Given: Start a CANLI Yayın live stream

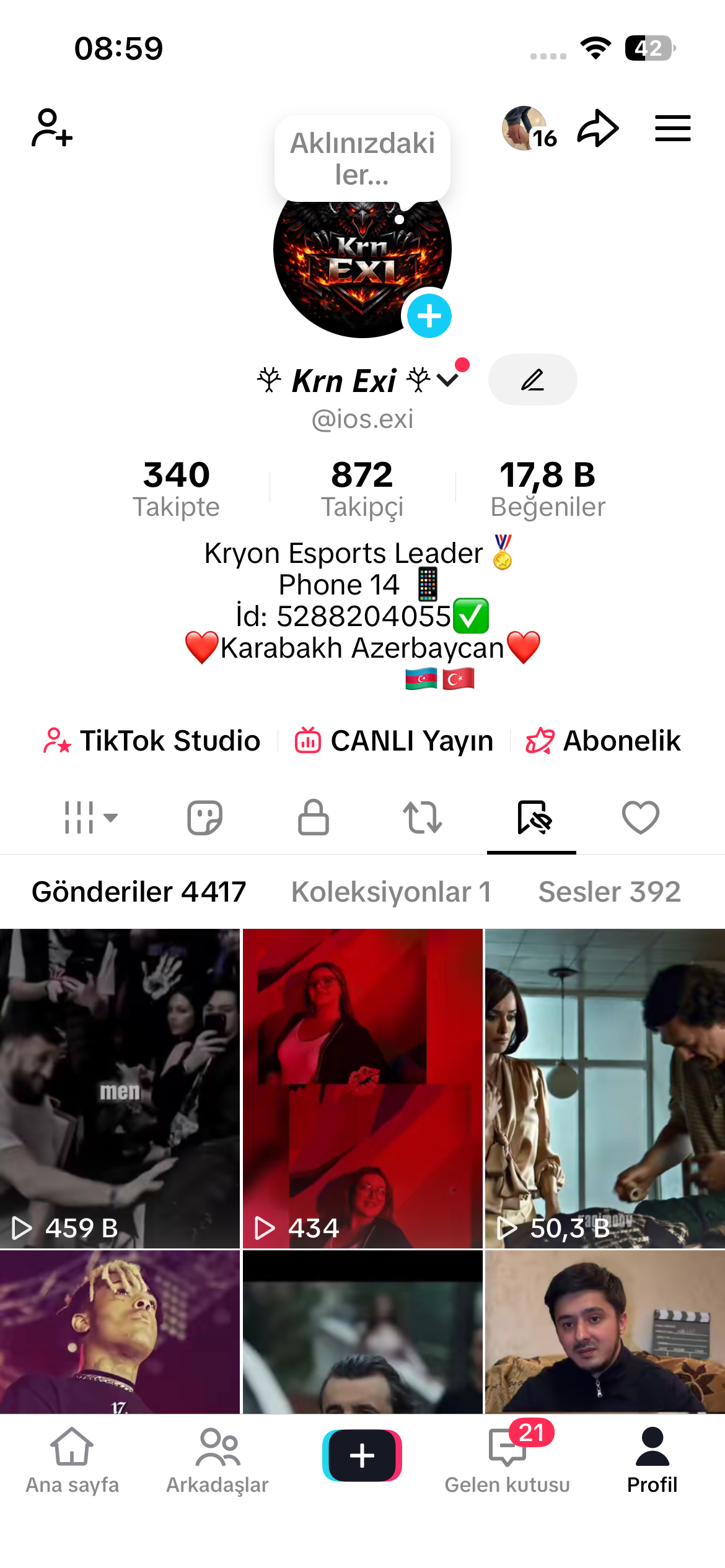Looking at the screenshot, I should coord(394,741).
